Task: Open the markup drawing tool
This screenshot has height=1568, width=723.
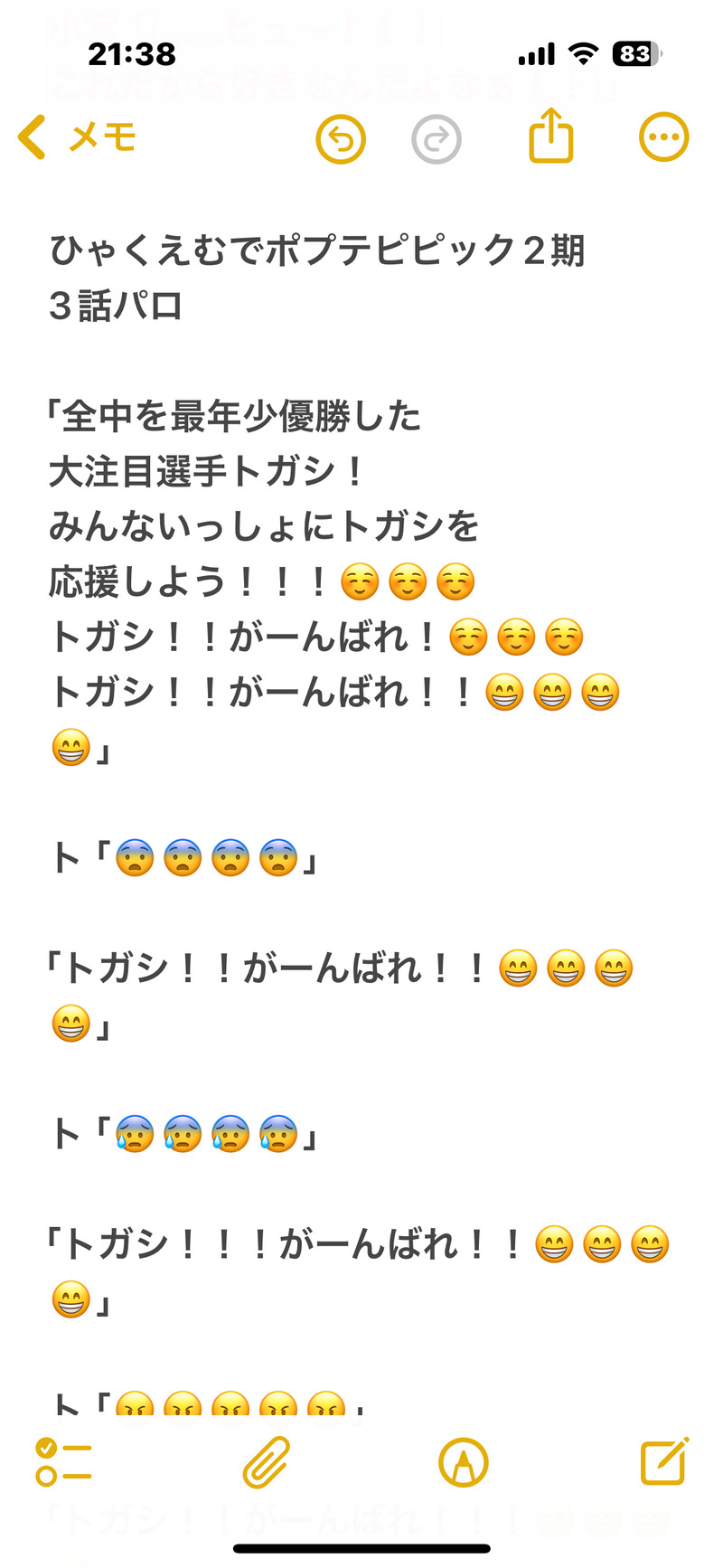Action: (x=463, y=1462)
